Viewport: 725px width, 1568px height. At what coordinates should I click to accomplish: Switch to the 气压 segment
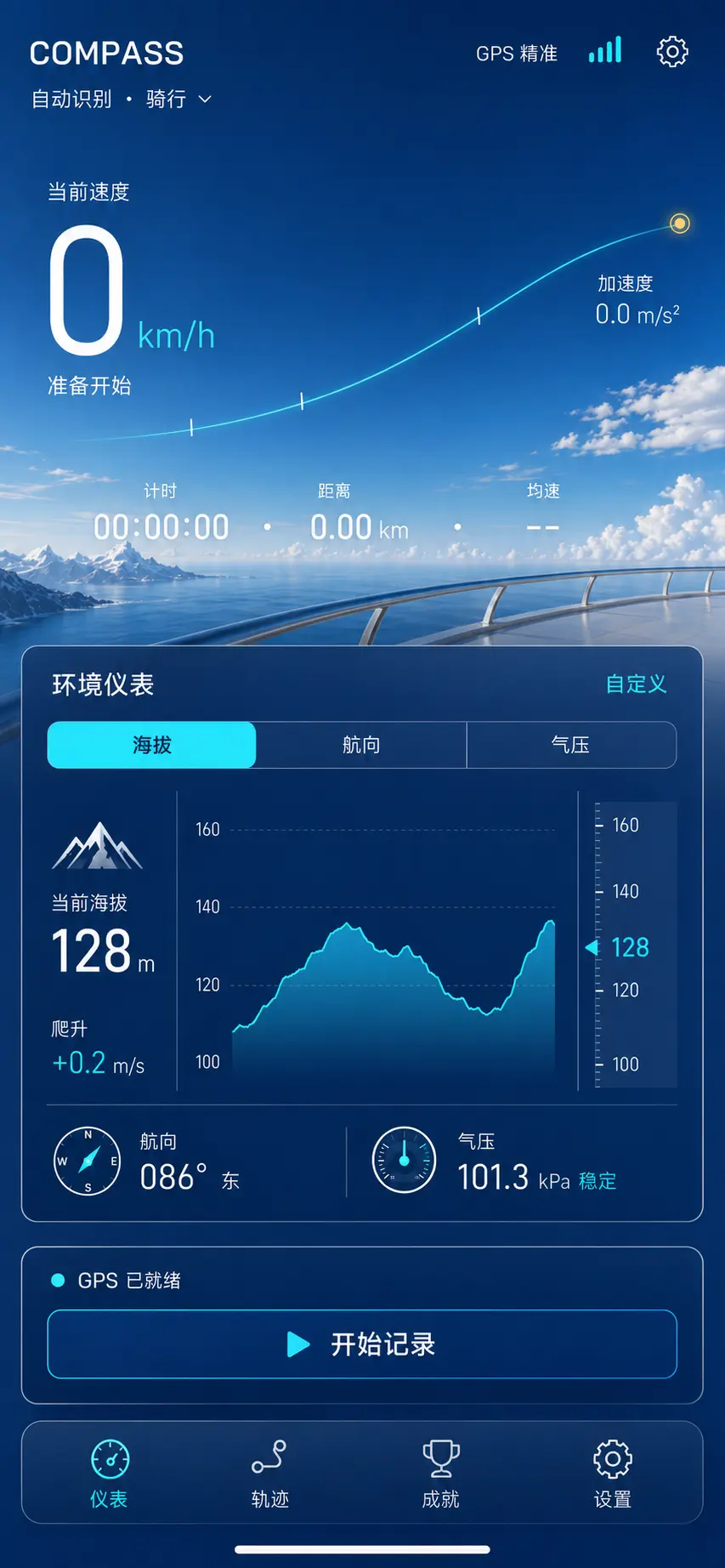pyautogui.click(x=571, y=745)
